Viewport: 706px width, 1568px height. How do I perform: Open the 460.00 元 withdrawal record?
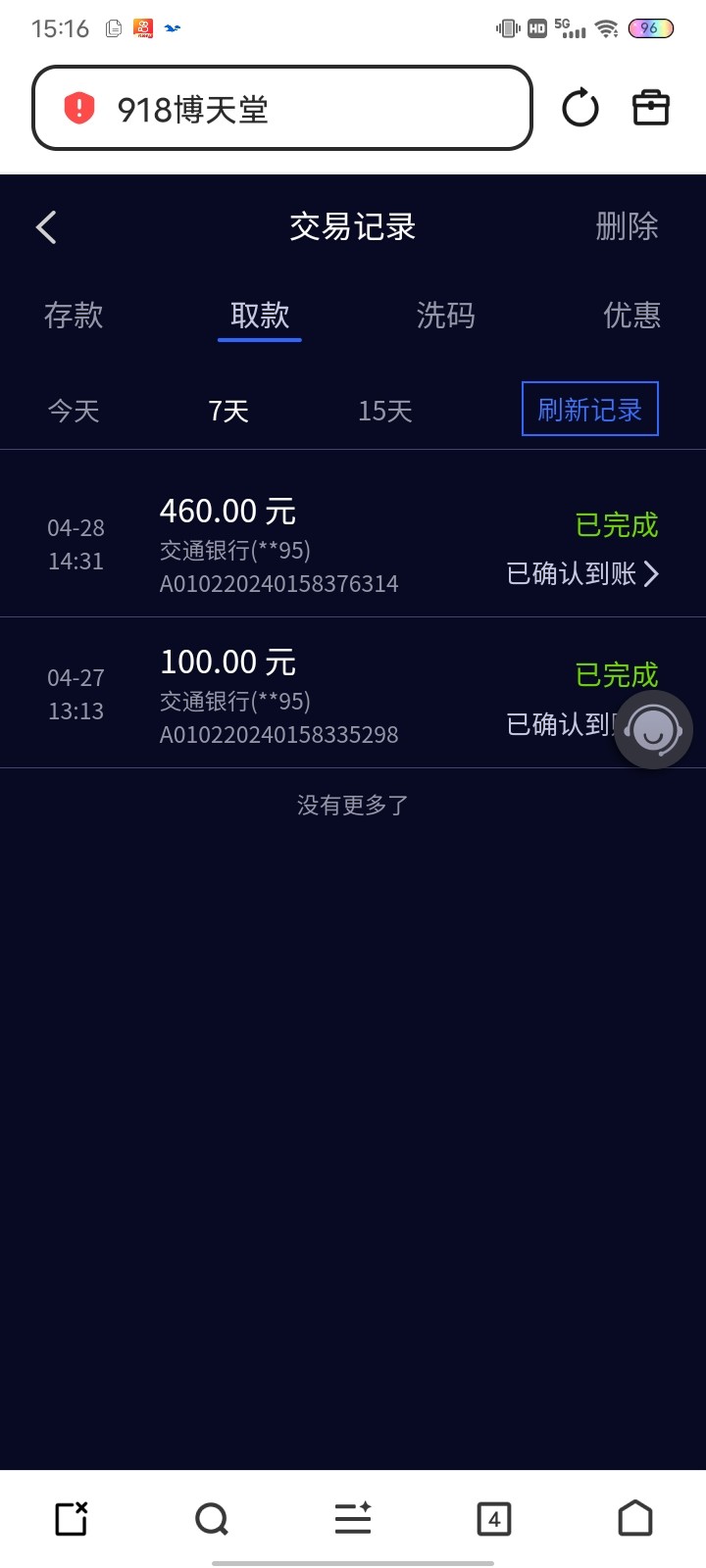coord(353,544)
